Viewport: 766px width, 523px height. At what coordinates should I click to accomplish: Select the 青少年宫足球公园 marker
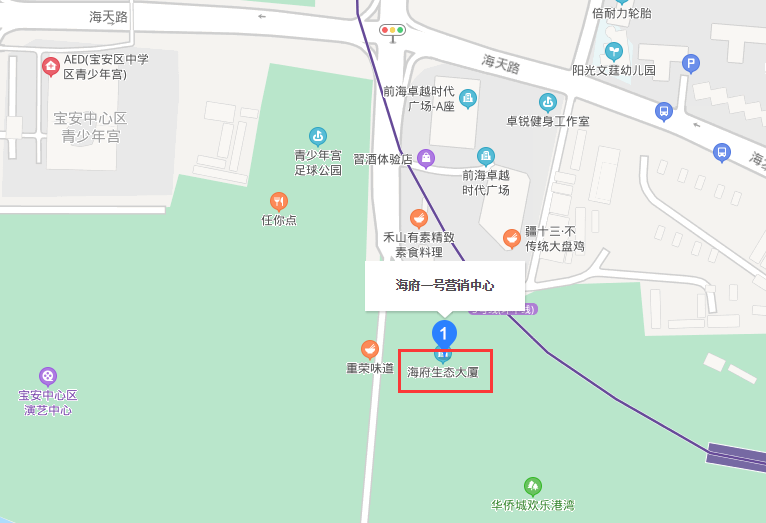click(317, 136)
